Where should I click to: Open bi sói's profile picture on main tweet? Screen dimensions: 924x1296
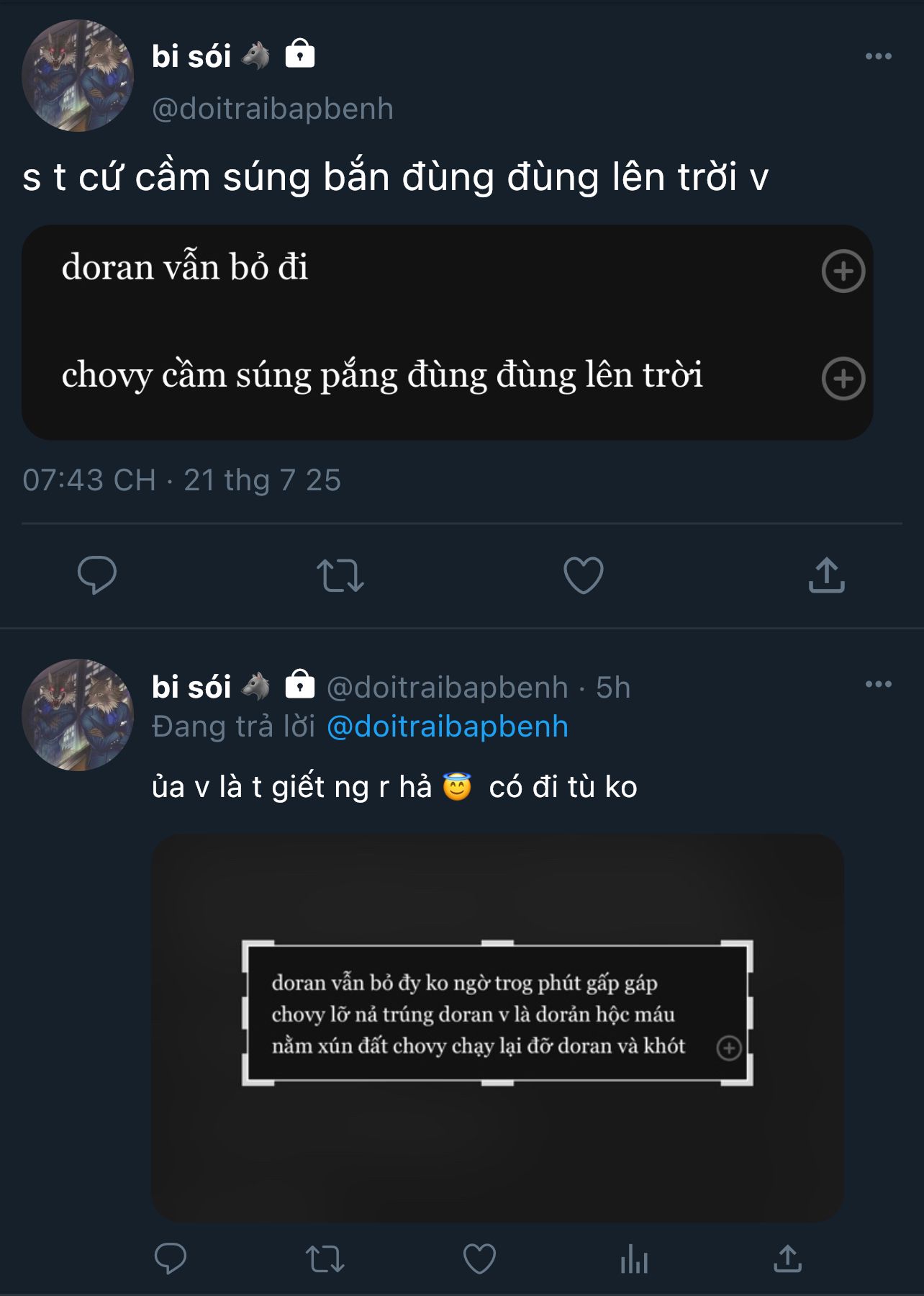pos(78,76)
